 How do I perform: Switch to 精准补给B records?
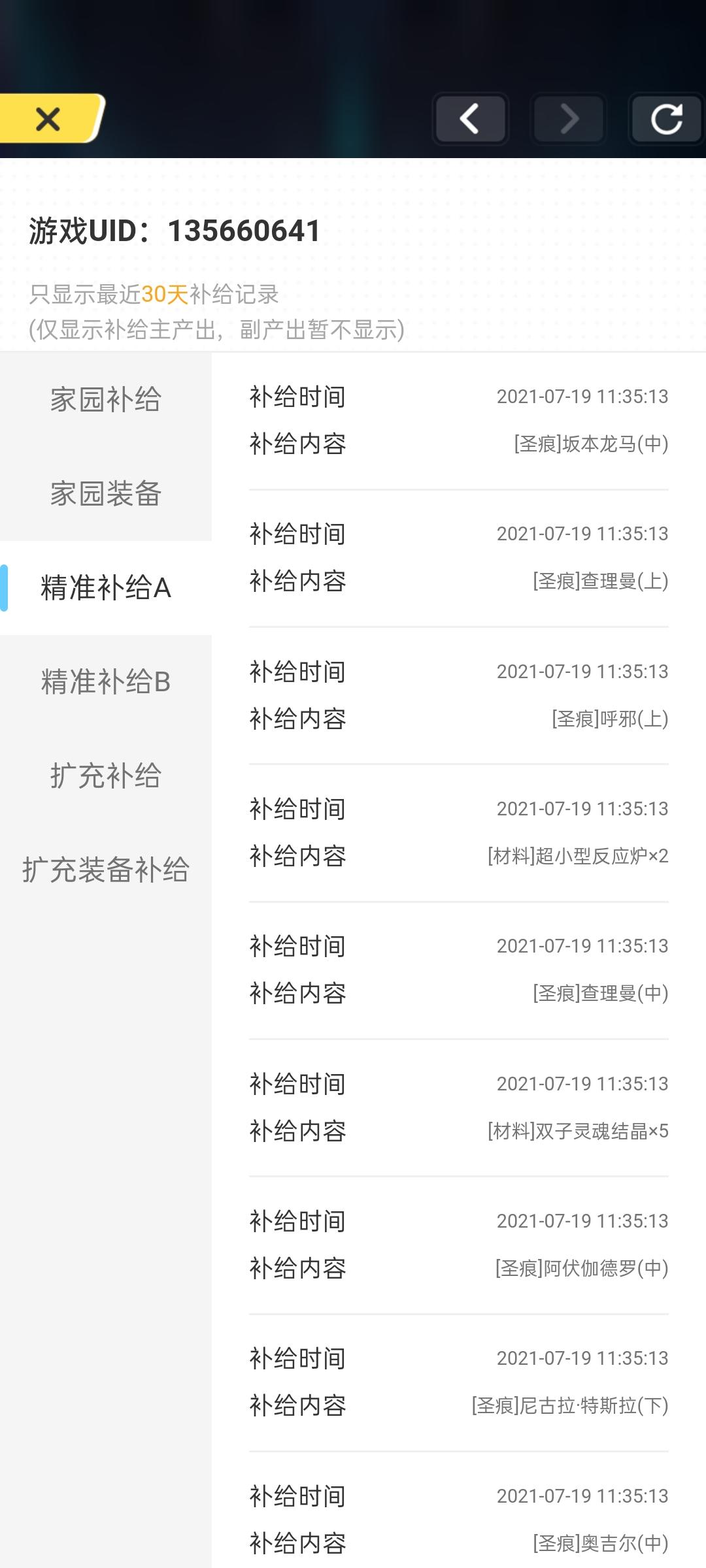pyautogui.click(x=106, y=681)
